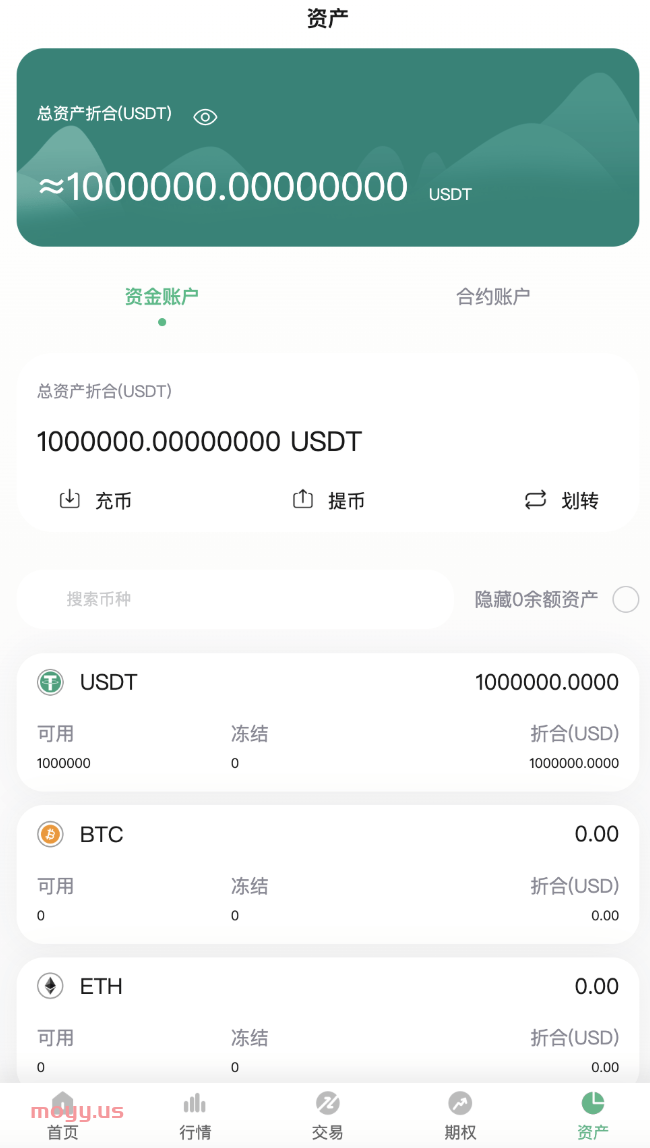Tap 提币 to withdraw coins
This screenshot has height=1148, width=650.
coord(329,500)
